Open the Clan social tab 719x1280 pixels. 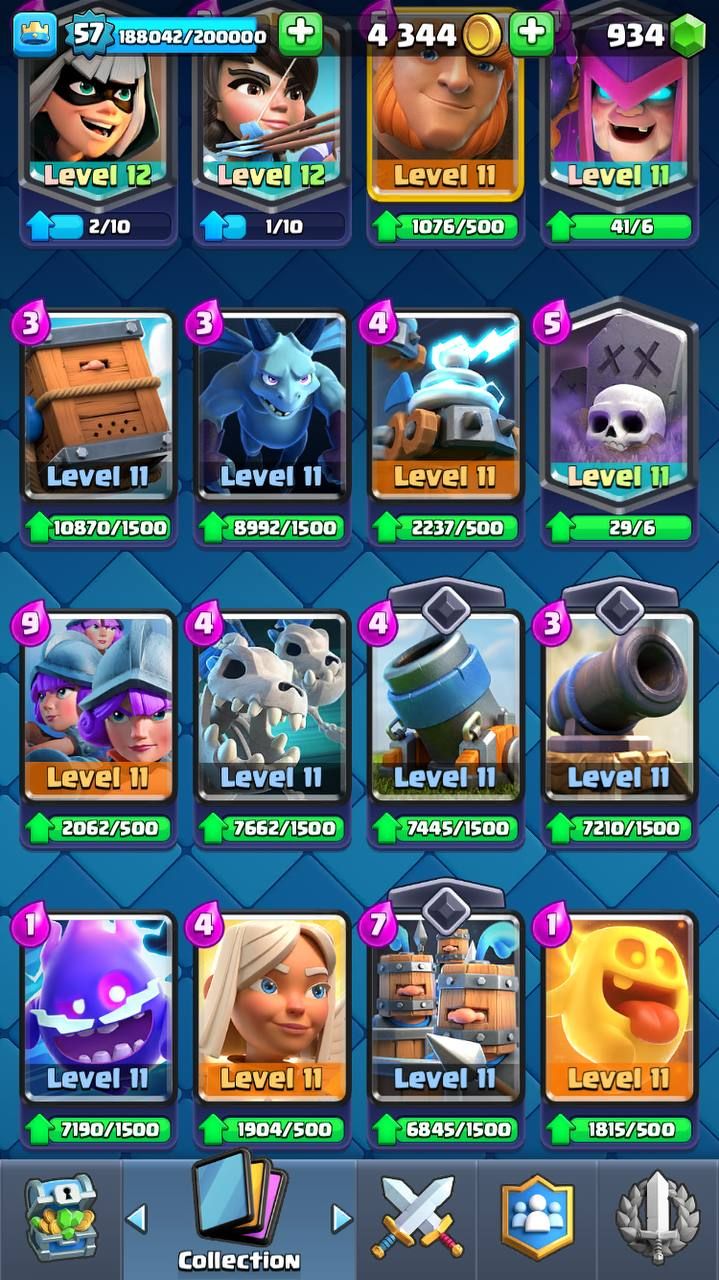(x=538, y=1218)
